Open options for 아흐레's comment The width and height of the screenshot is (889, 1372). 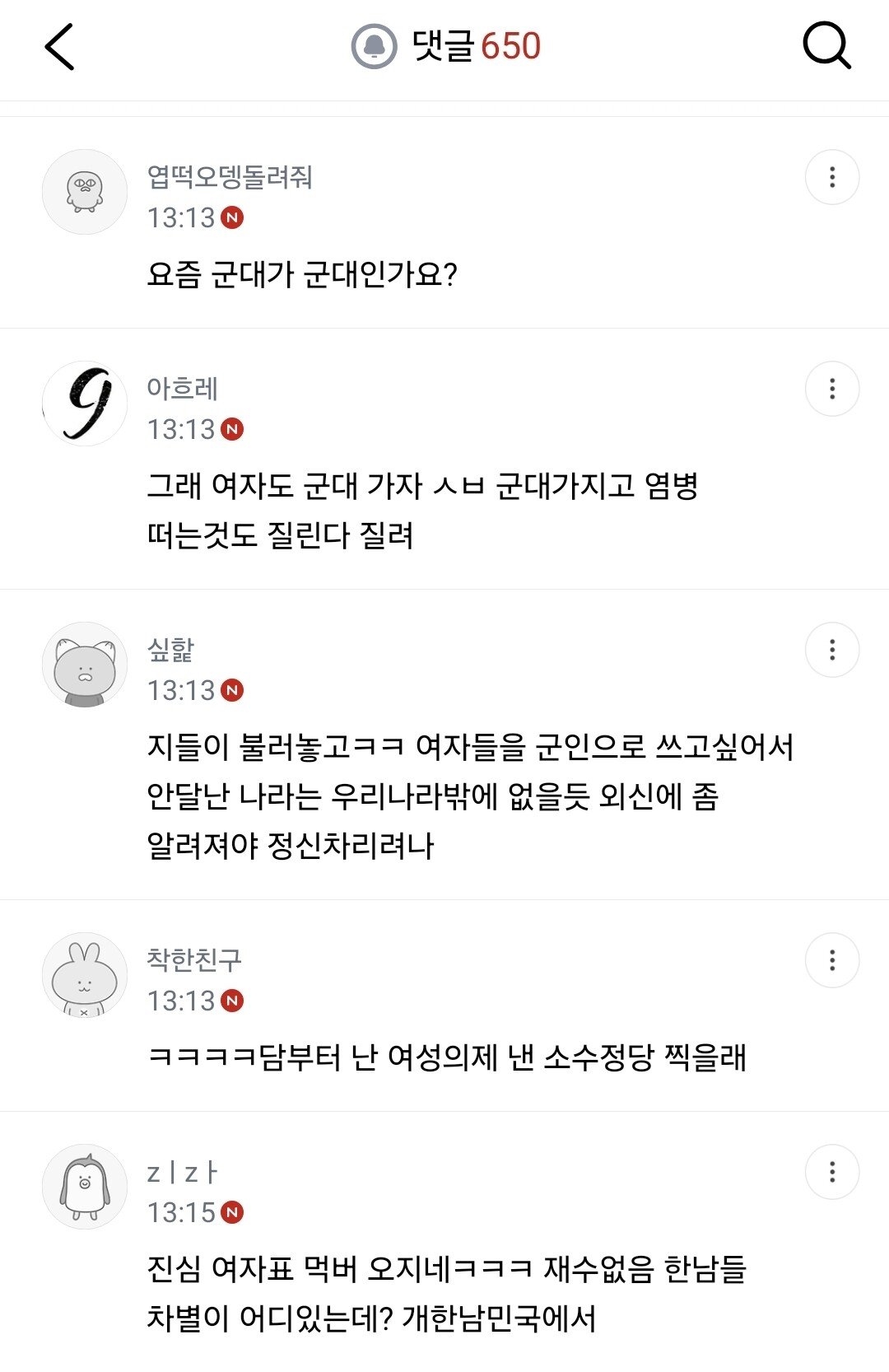(x=832, y=389)
